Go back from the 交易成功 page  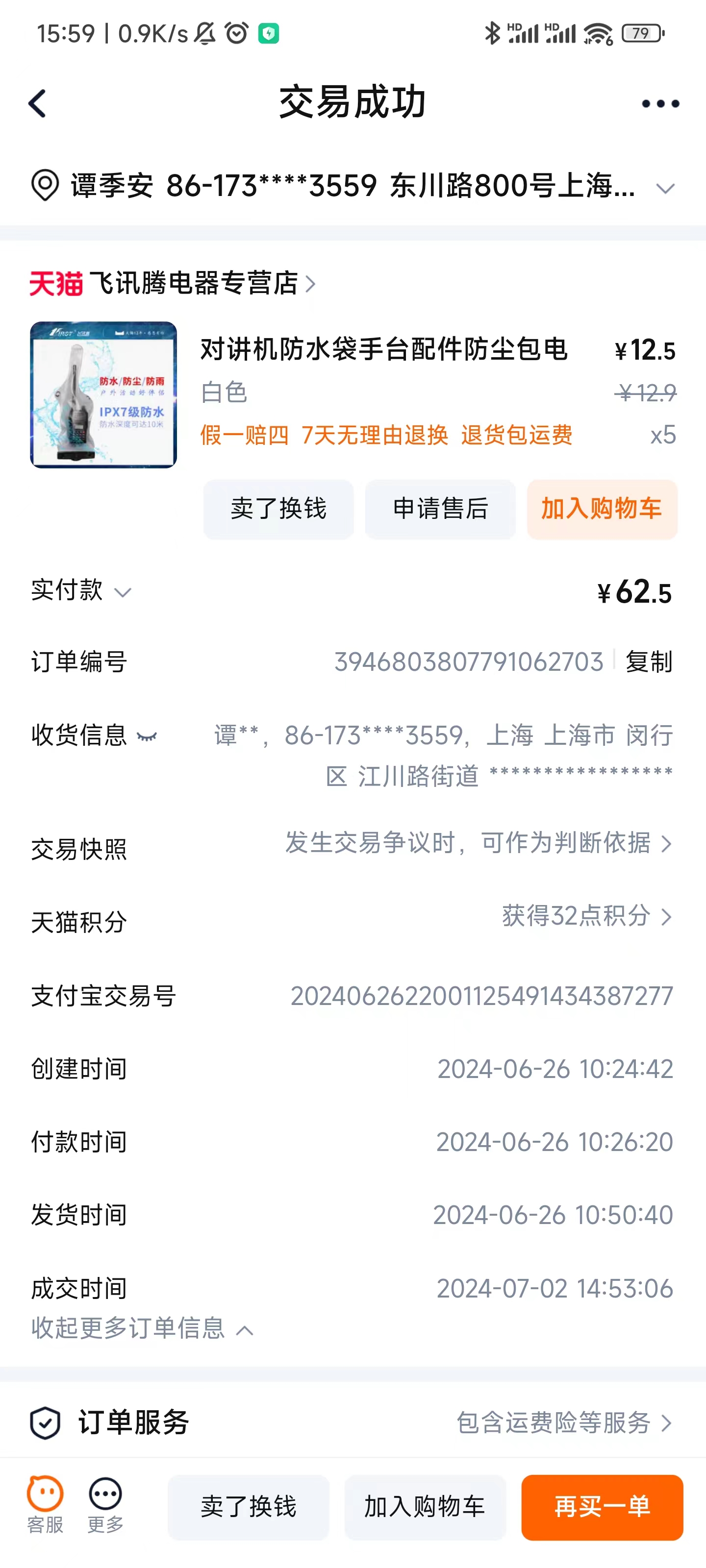pyautogui.click(x=38, y=103)
